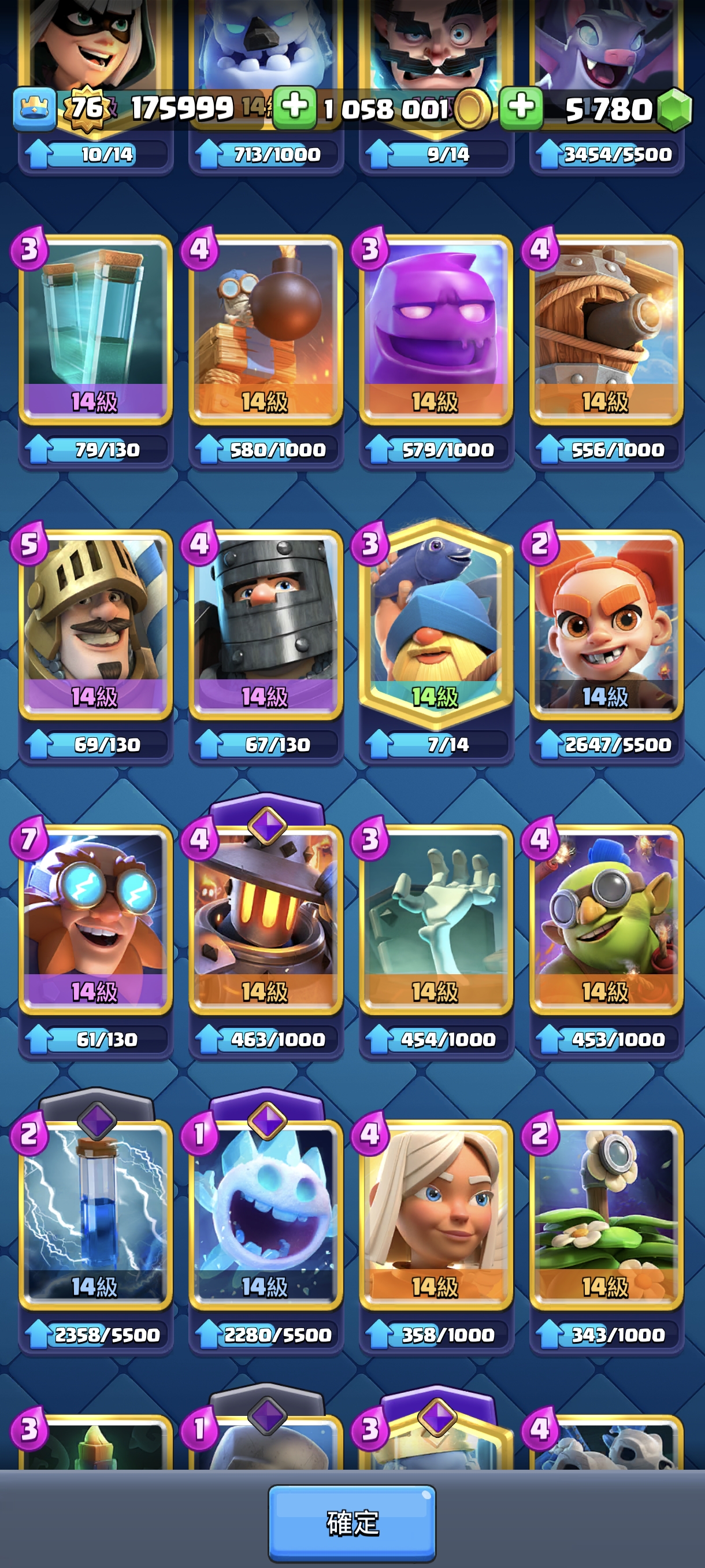
Task: Open the Battle Healer card 358/1000
Action: tap(436, 1214)
